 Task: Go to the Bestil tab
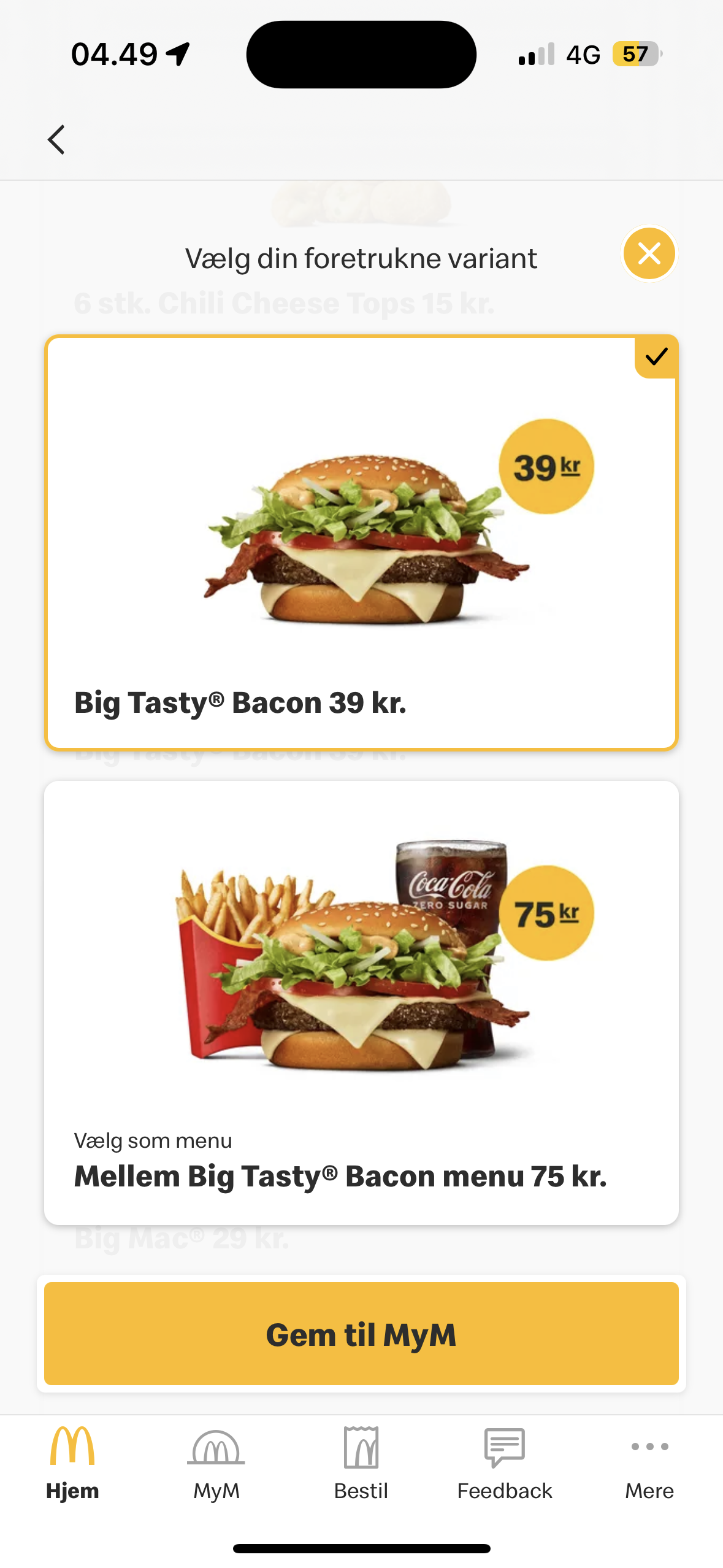click(361, 1464)
